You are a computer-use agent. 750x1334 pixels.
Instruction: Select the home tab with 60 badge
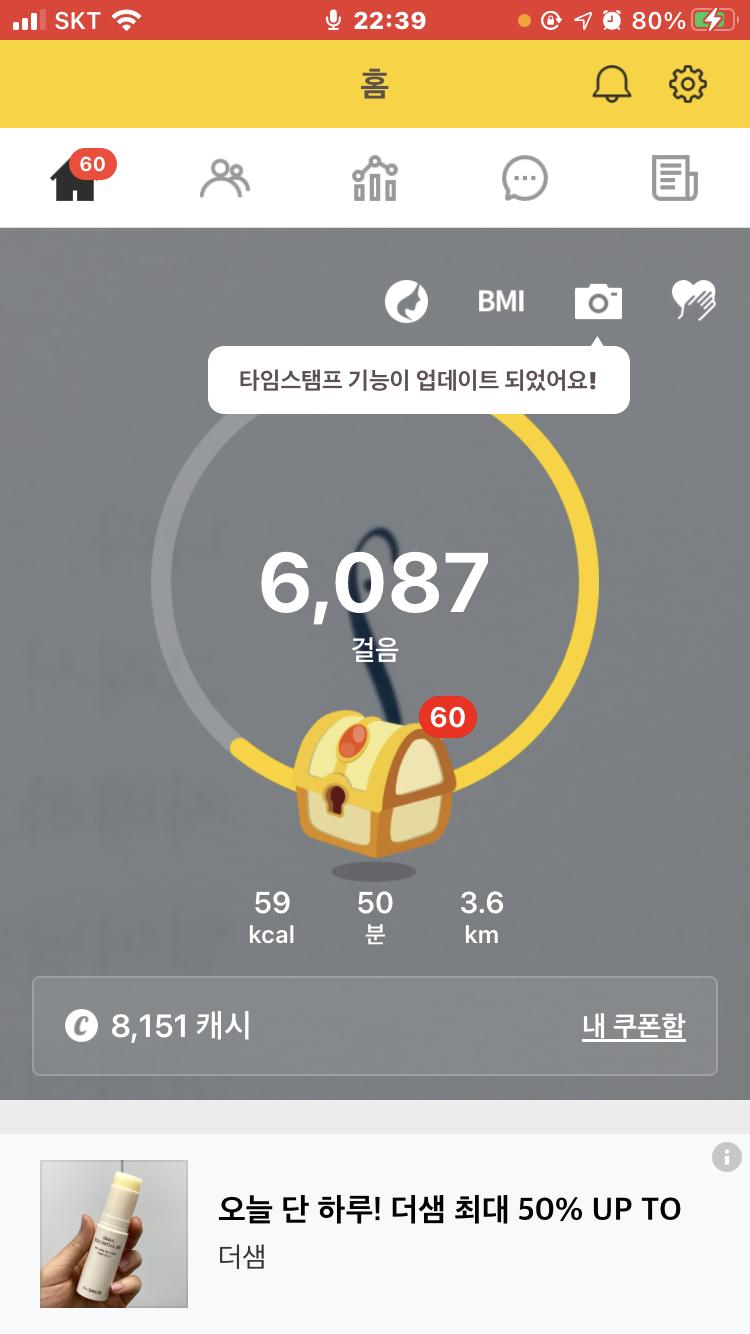tap(76, 180)
